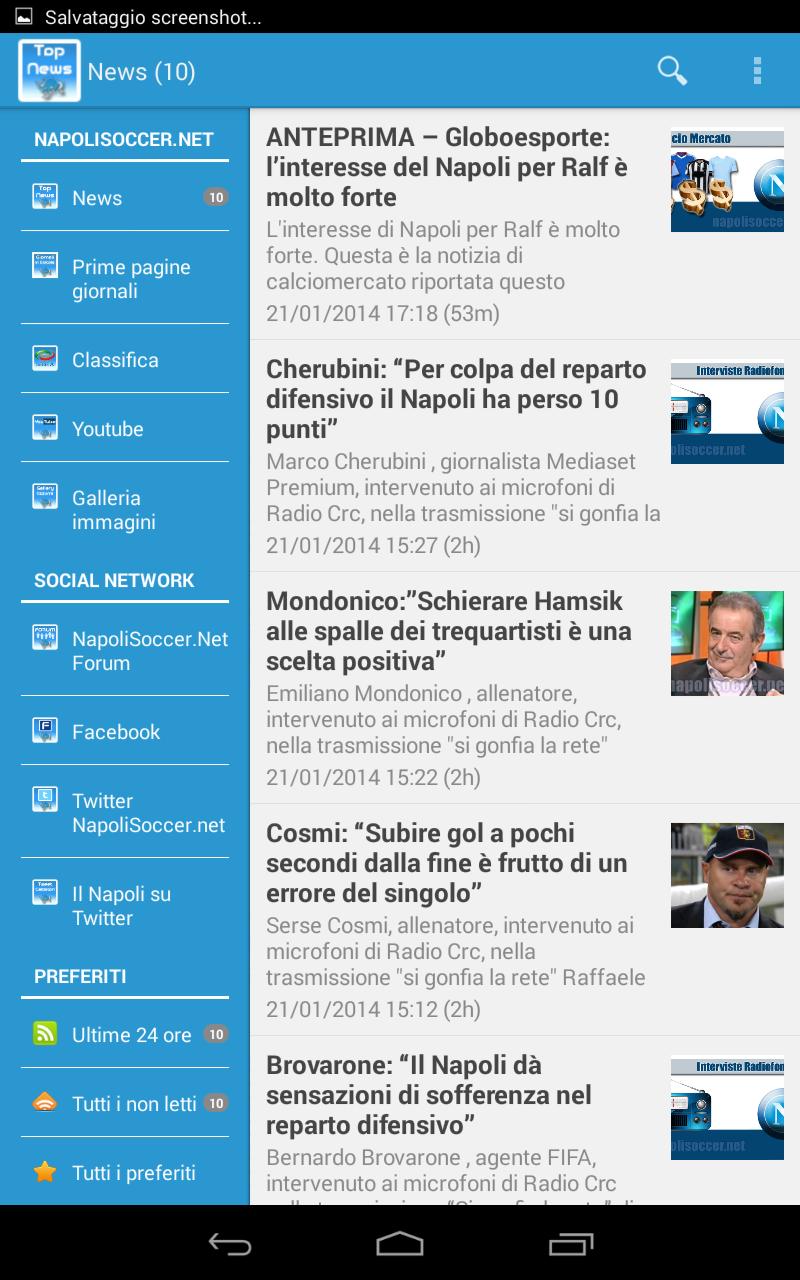This screenshot has height=1280, width=800.
Task: Open the Mondonico Hamsik article
Action: point(460,688)
